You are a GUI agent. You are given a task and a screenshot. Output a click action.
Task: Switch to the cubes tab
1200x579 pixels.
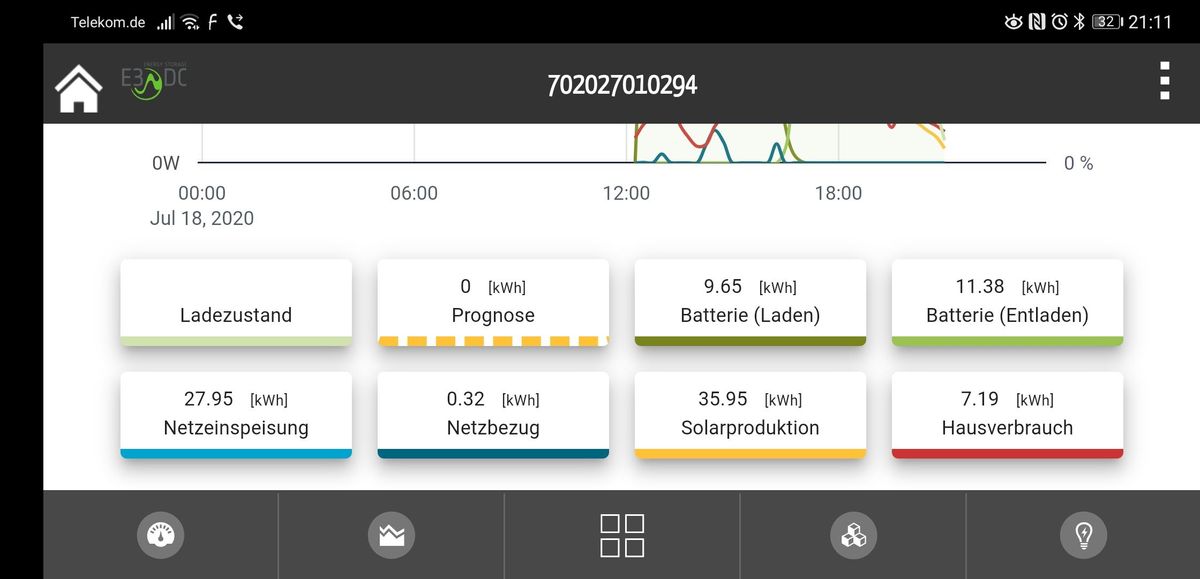(x=853, y=537)
